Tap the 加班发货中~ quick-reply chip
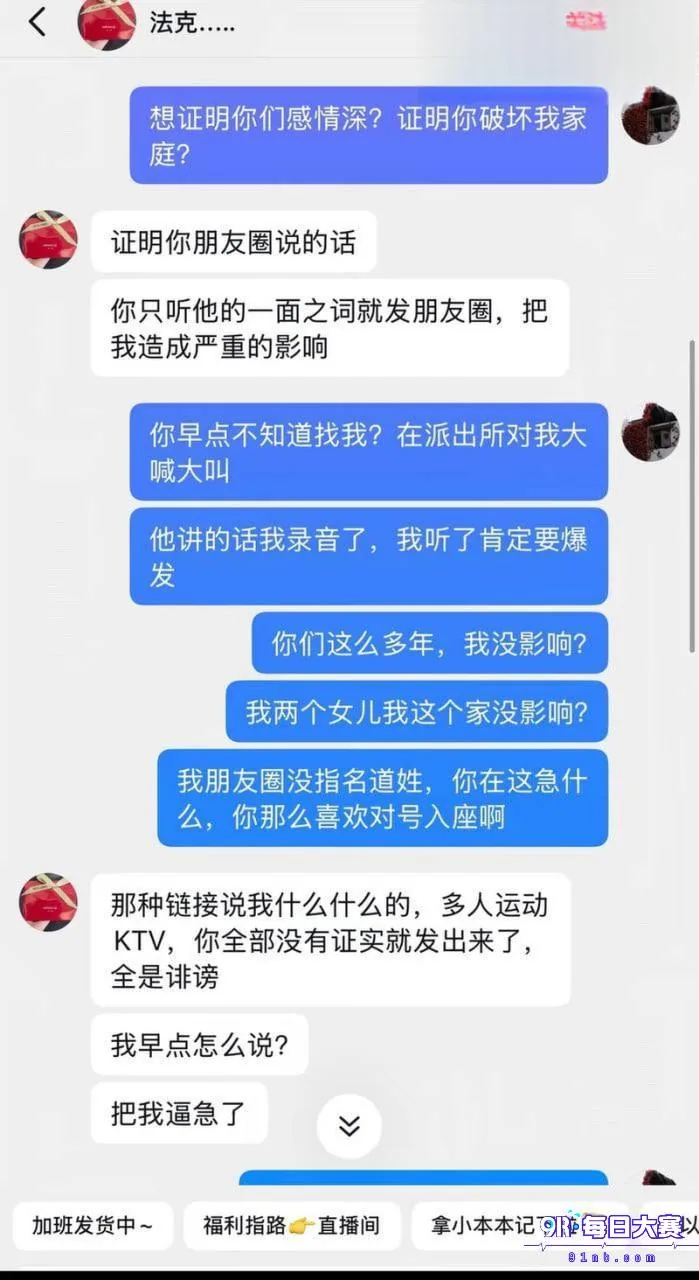The height and width of the screenshot is (1280, 699). point(92,1226)
